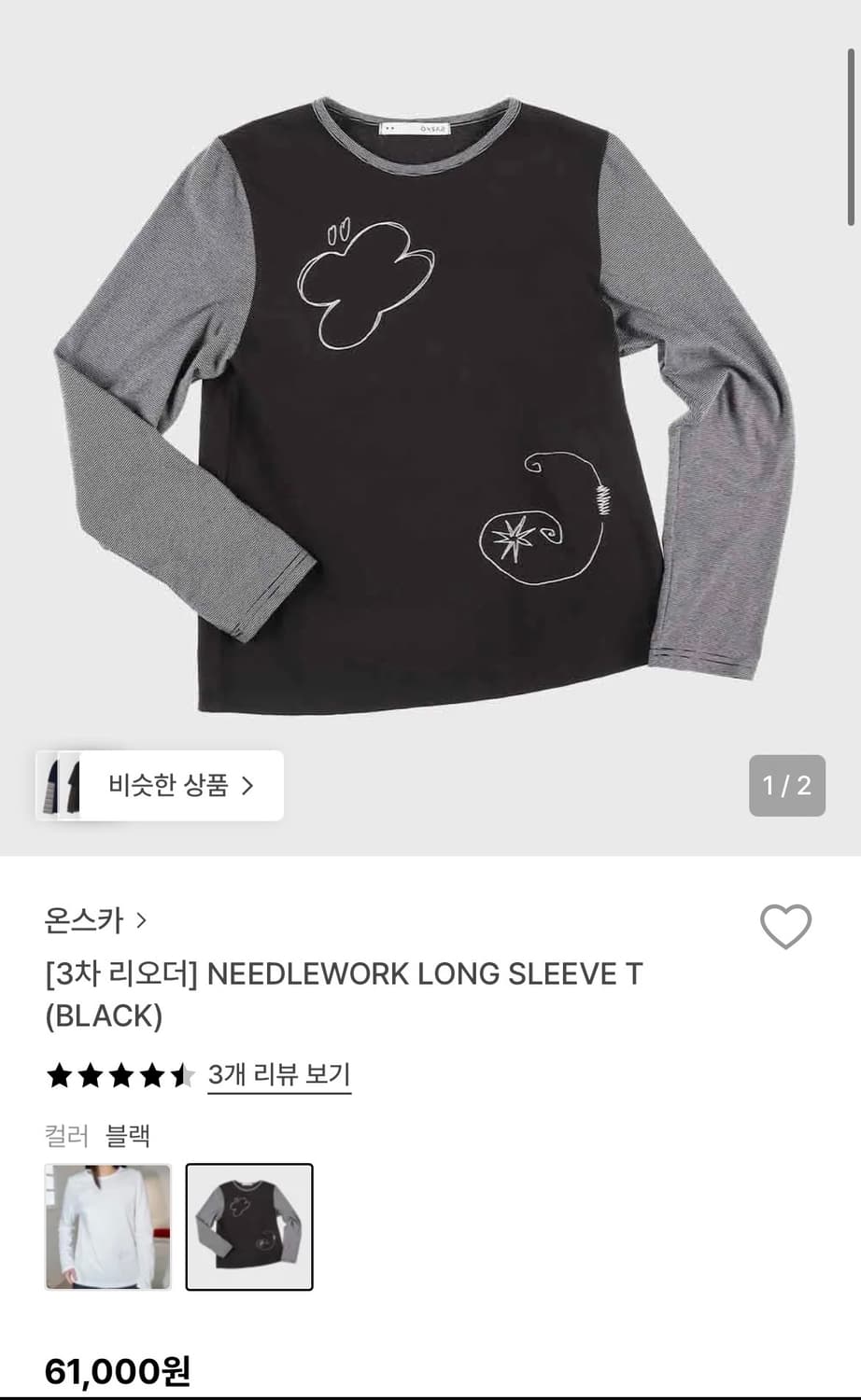Tap the small shirt thumbnails in 비슷한 상품 pill
861x1400 pixels.
pos(62,785)
